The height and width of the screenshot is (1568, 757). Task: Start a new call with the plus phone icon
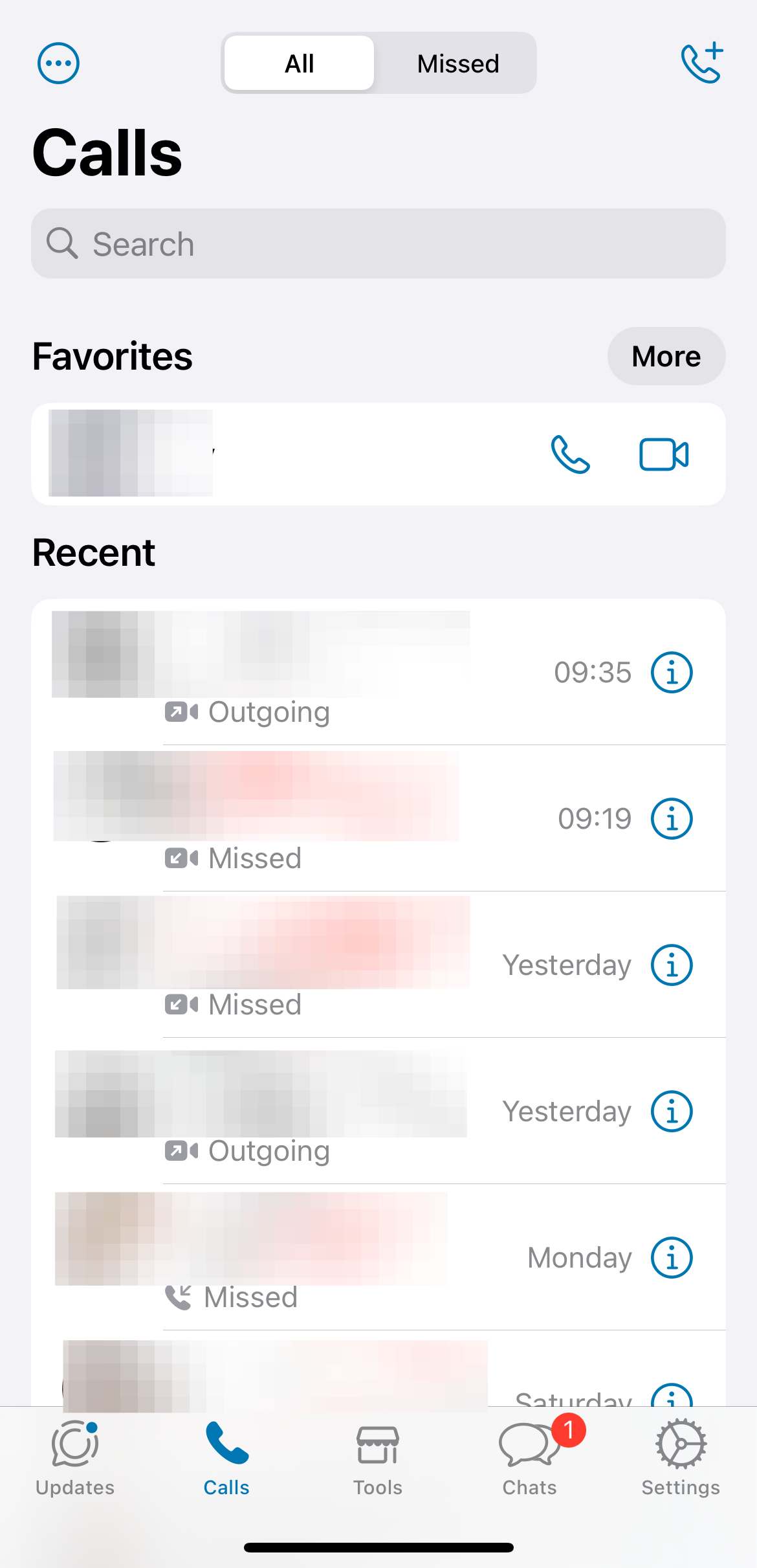tap(701, 63)
